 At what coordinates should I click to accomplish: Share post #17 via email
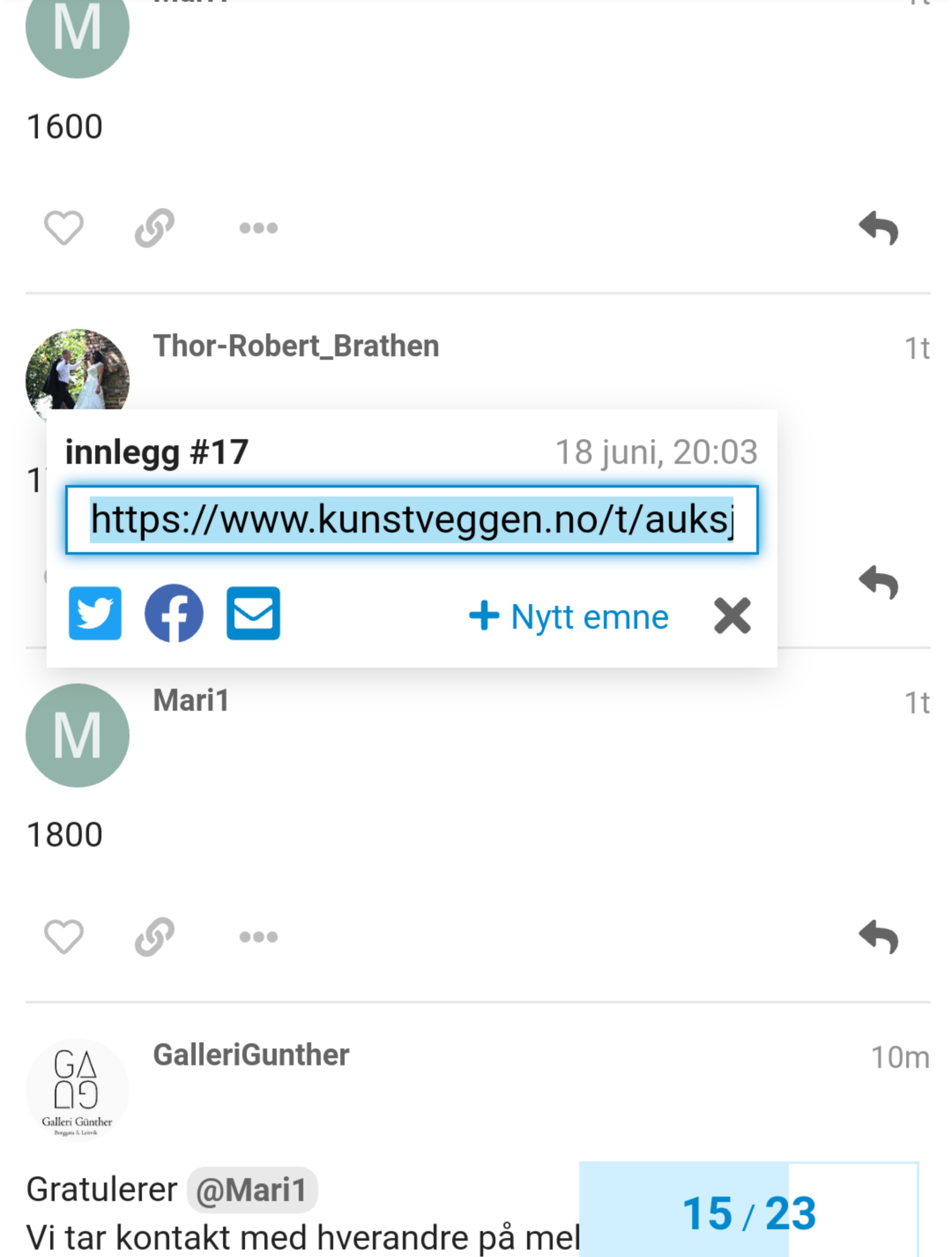coord(253,614)
